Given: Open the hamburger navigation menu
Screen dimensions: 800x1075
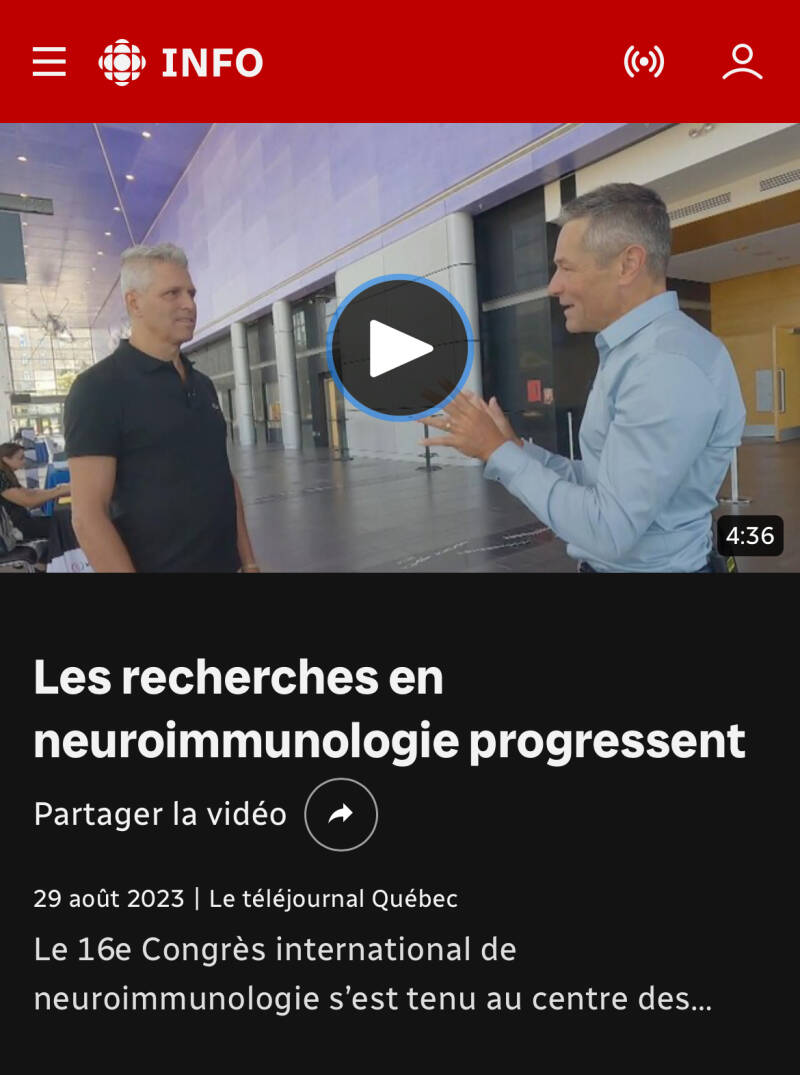Looking at the screenshot, I should click(x=49, y=62).
